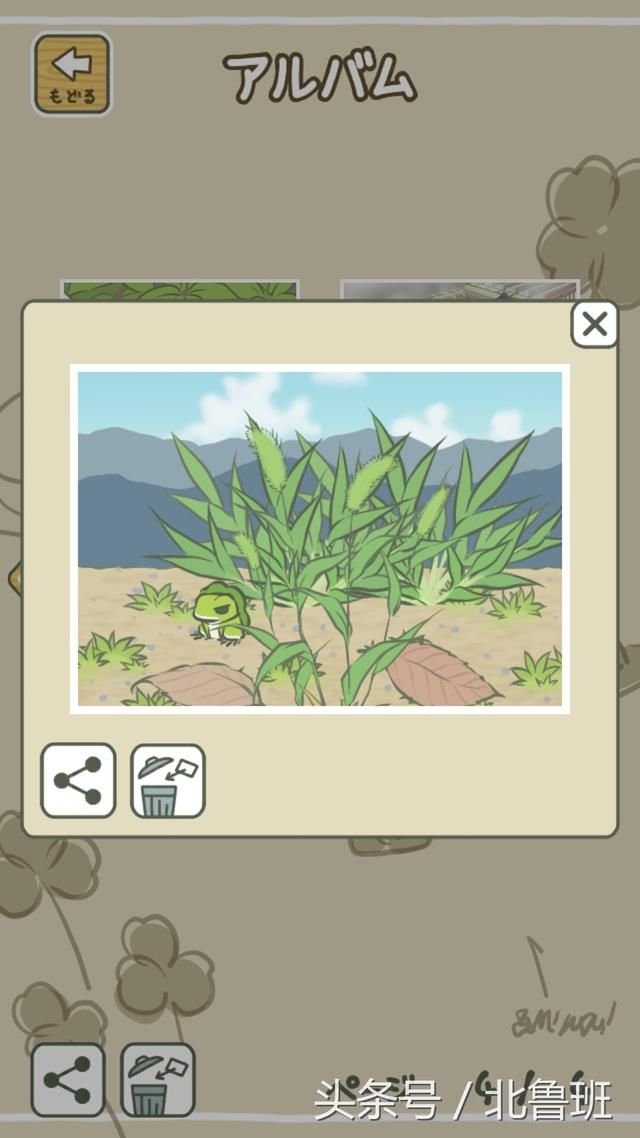
Task: Delete this photo with the trash icon
Action: [x=167, y=781]
